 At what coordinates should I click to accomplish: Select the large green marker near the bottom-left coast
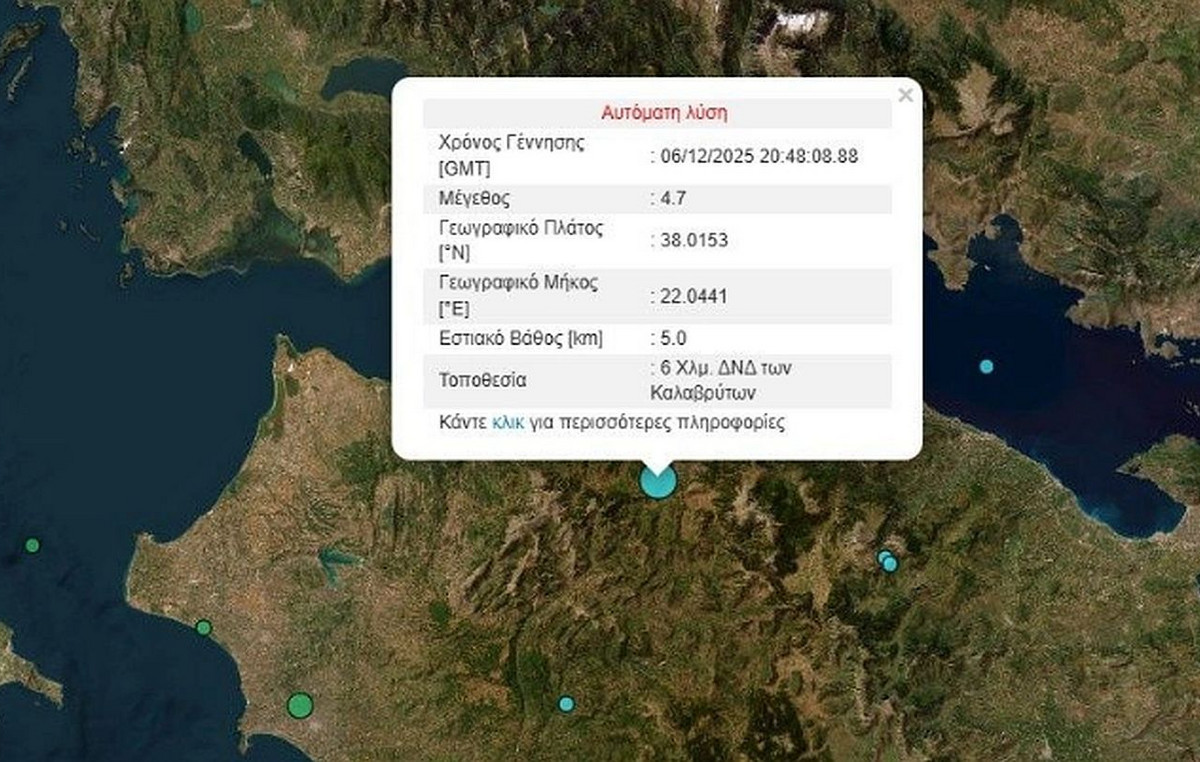click(300, 706)
